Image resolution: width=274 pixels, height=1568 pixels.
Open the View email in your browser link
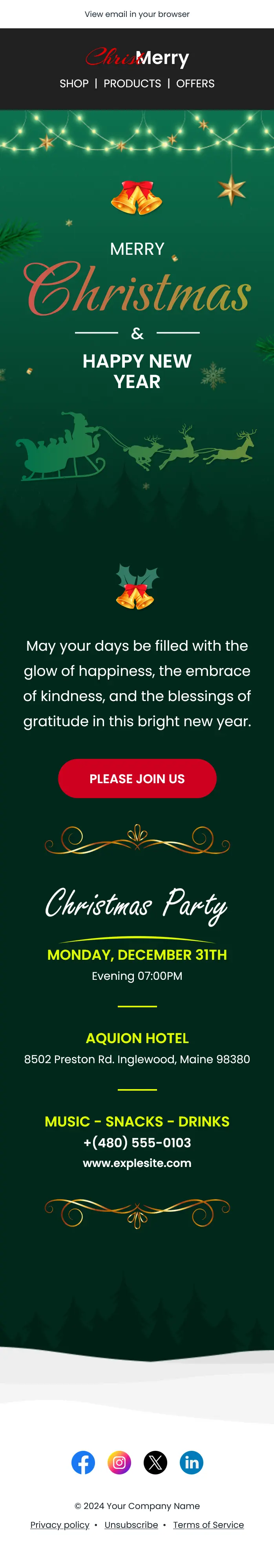point(137,14)
